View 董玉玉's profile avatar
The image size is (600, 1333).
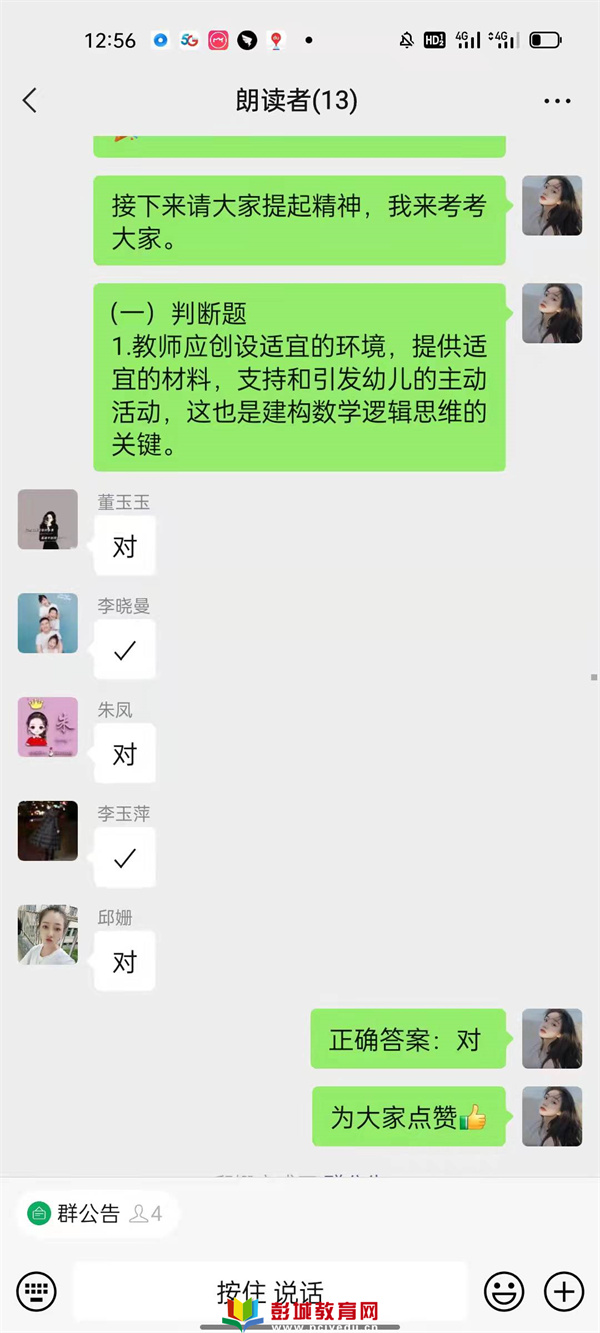[48, 519]
